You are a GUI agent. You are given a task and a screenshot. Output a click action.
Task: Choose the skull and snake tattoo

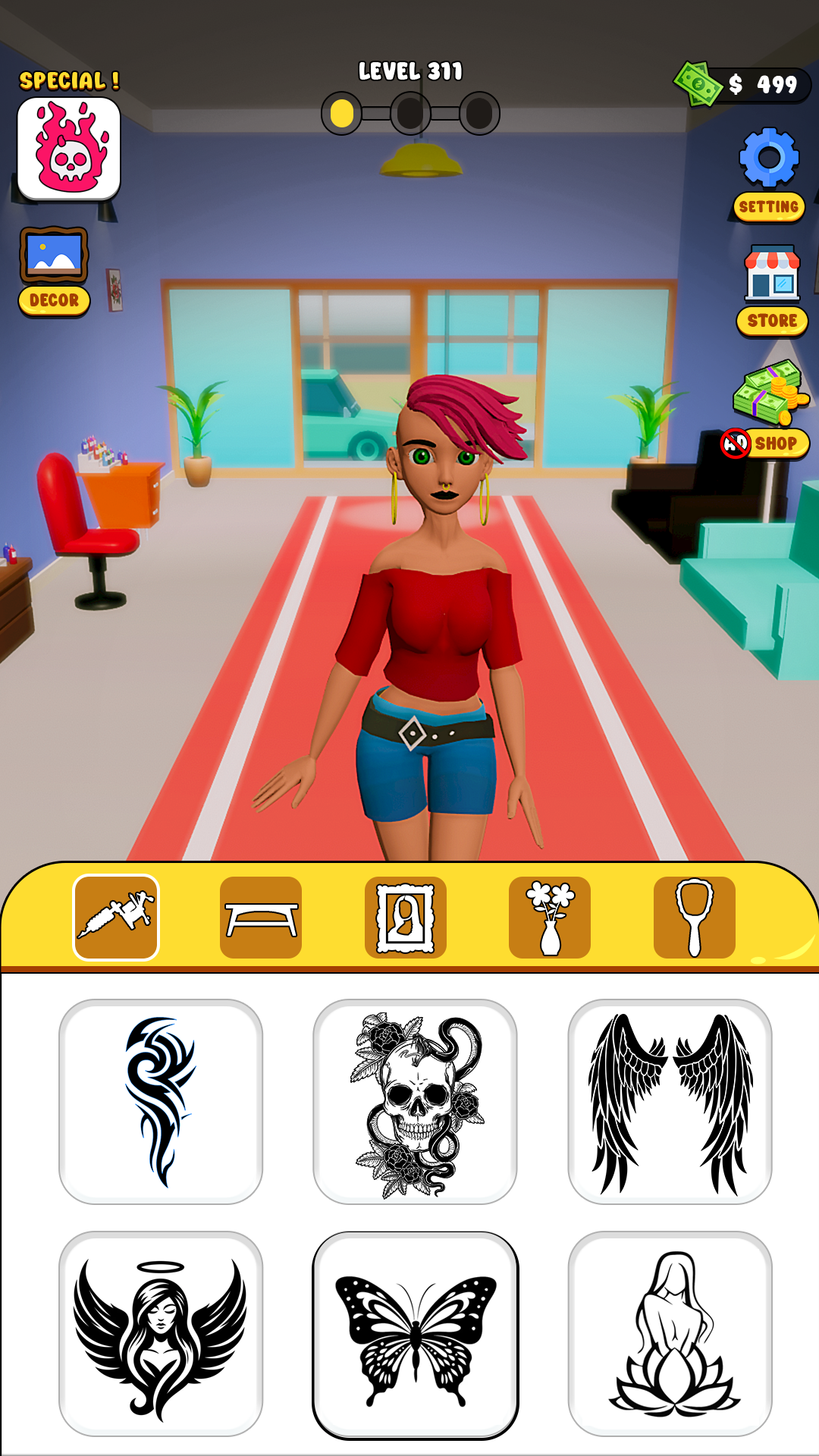pos(415,1102)
